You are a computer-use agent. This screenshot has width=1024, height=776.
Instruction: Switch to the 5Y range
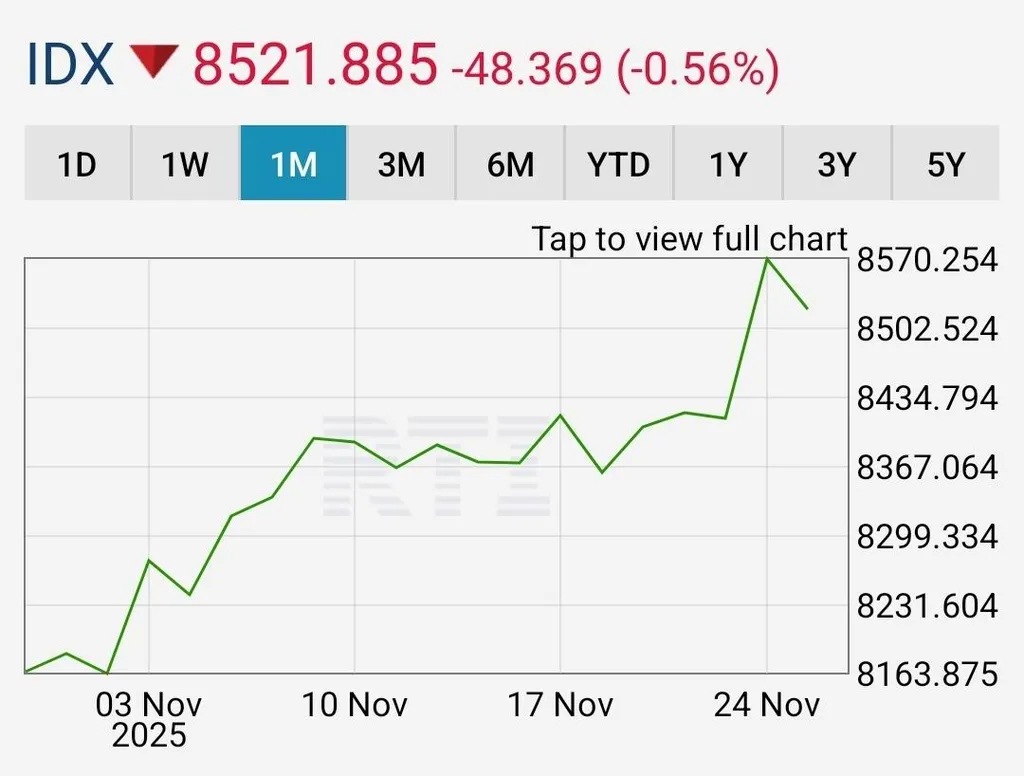pyautogui.click(x=944, y=163)
